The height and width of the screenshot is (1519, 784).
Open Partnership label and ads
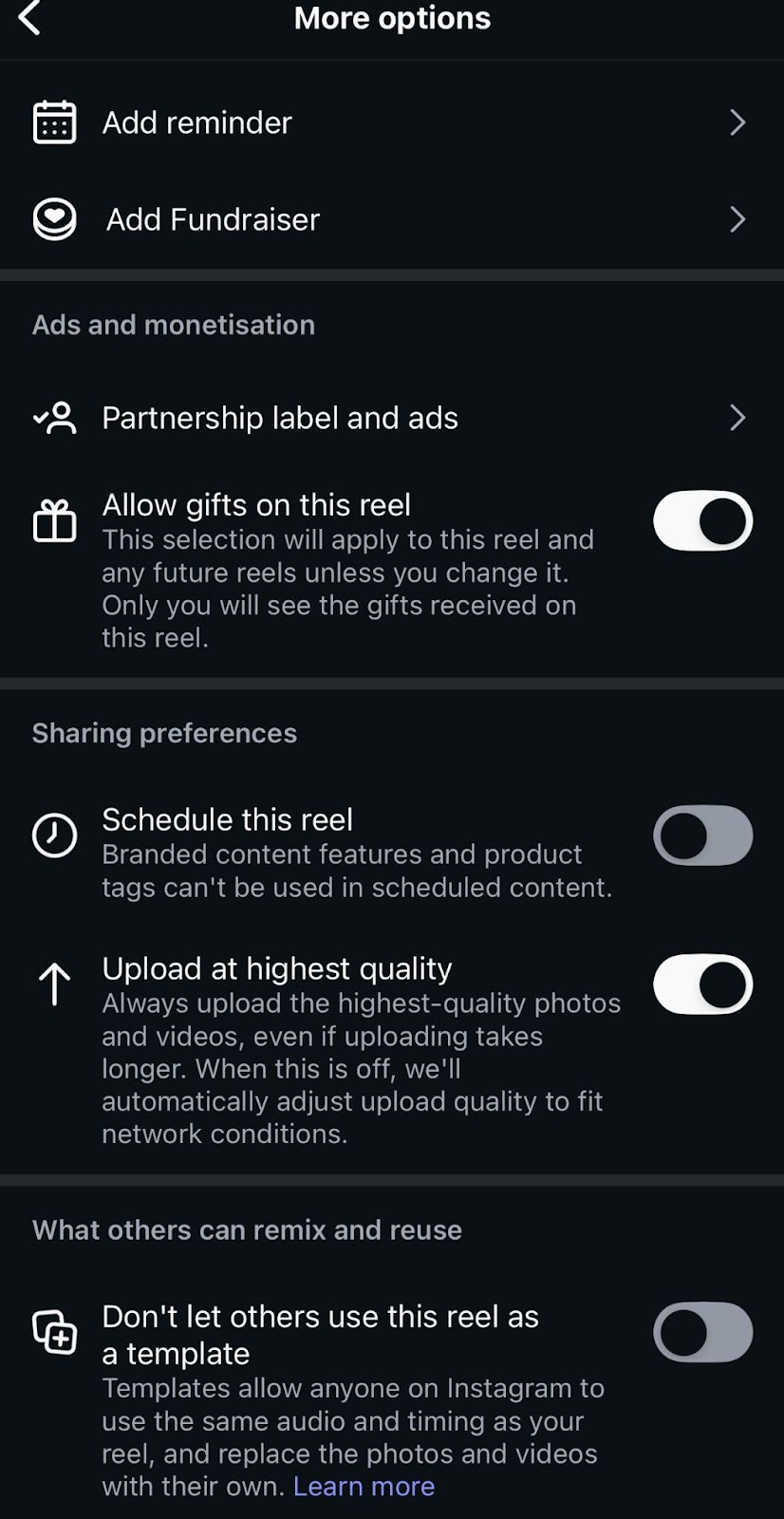pos(389,418)
